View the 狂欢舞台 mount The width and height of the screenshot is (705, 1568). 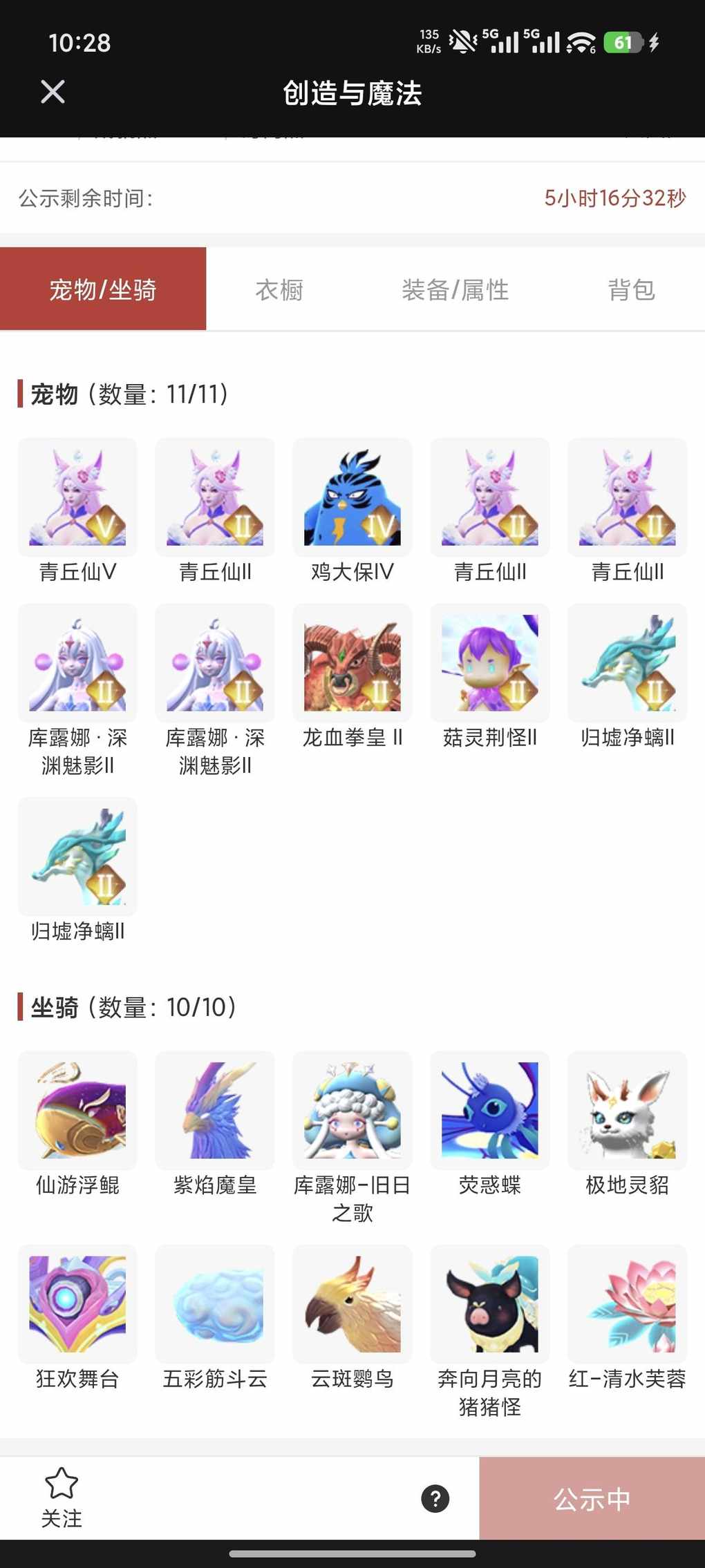click(x=77, y=1304)
